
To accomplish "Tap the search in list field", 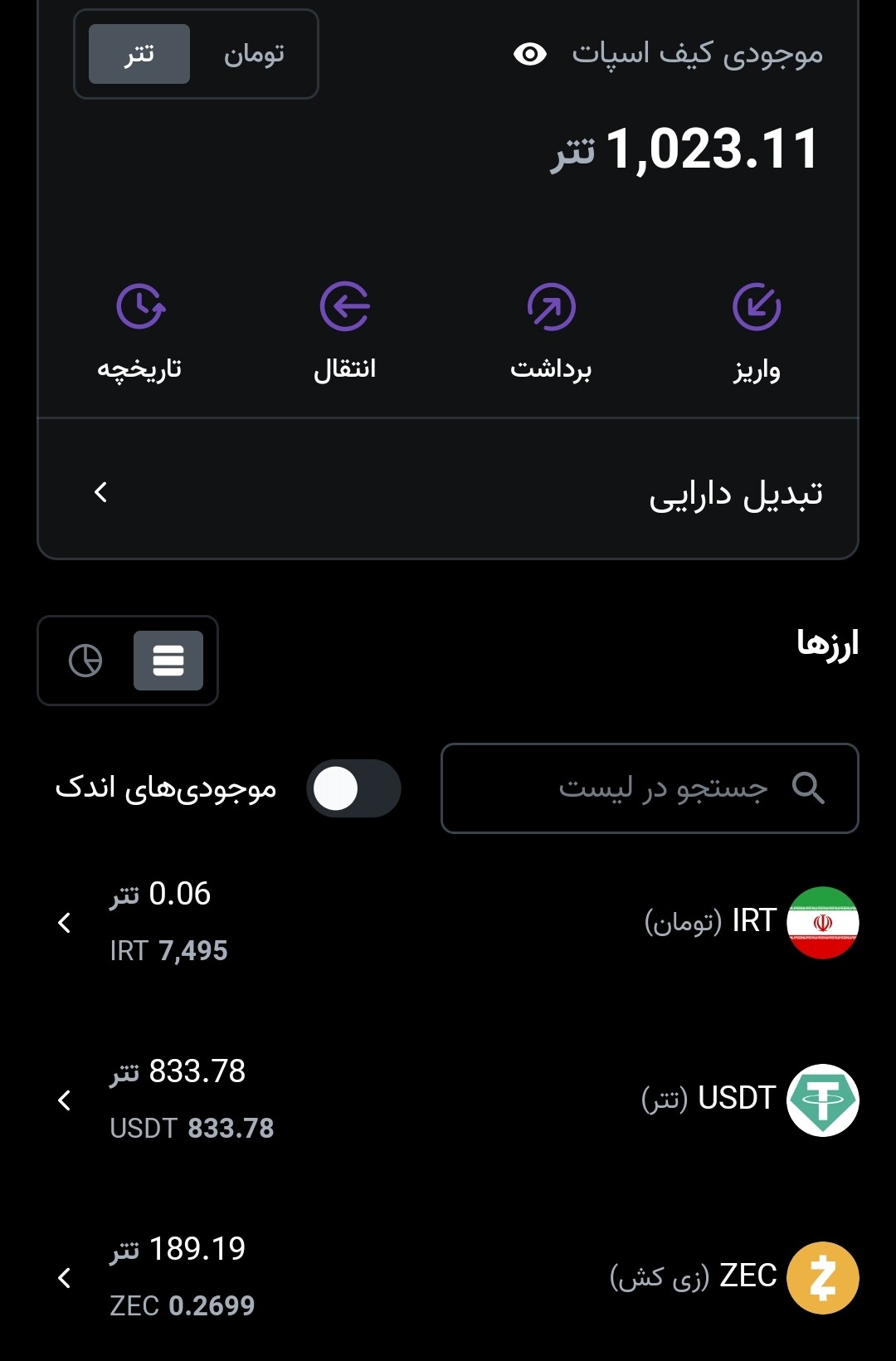I will pos(650,788).
